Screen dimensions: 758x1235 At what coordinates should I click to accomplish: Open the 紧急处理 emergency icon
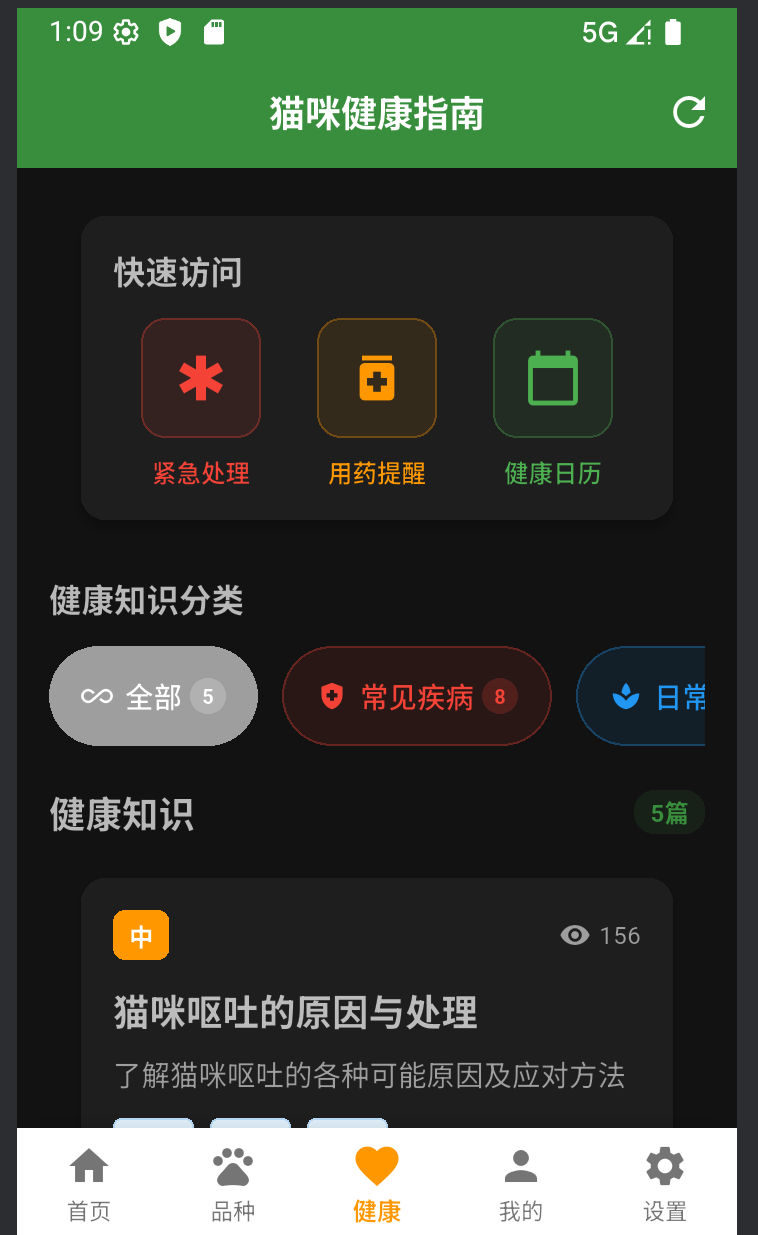201,377
